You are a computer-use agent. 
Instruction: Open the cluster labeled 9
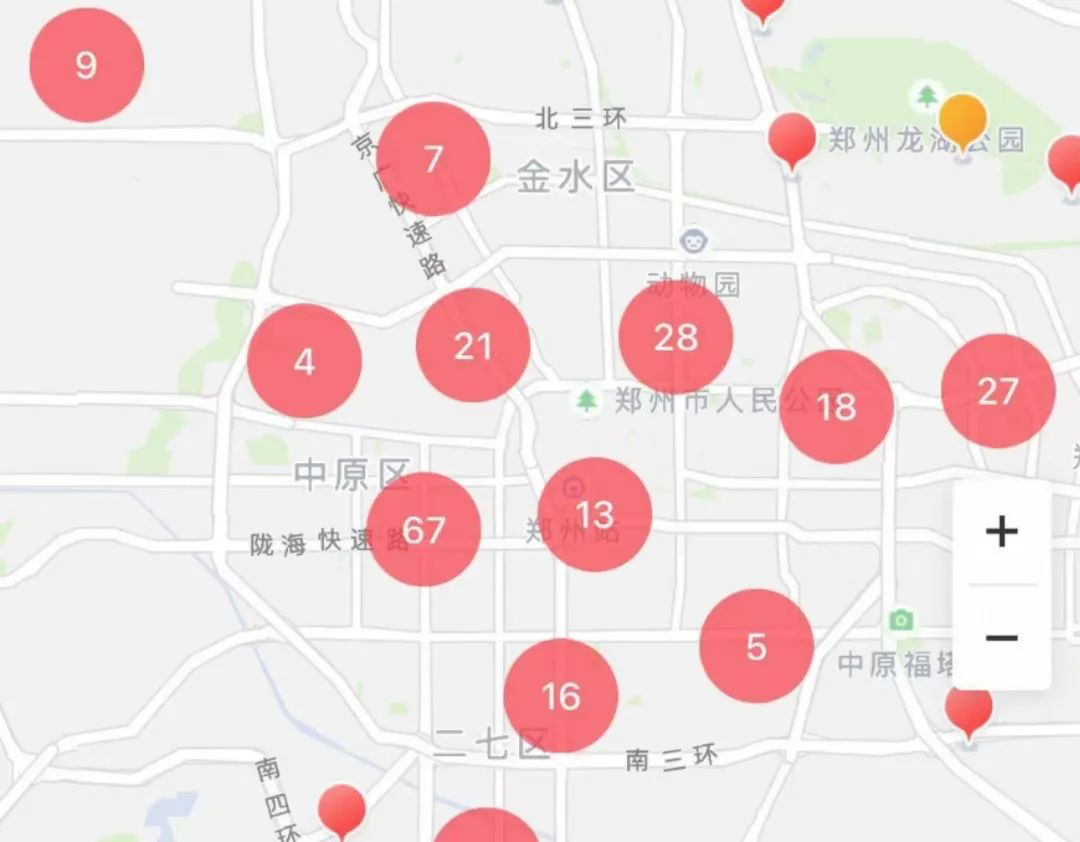tap(87, 66)
